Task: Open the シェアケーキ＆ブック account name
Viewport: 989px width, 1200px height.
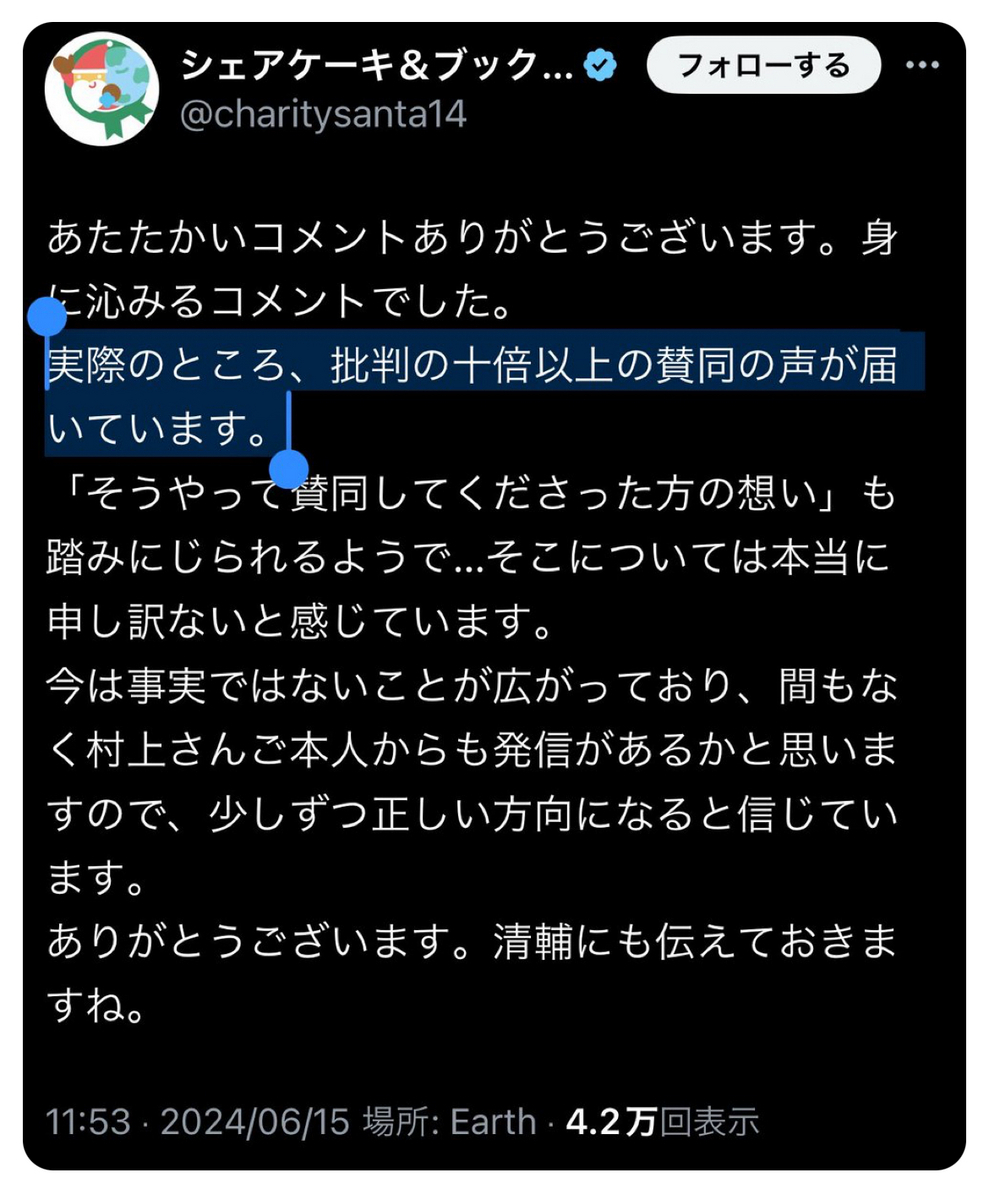Action: tap(378, 67)
